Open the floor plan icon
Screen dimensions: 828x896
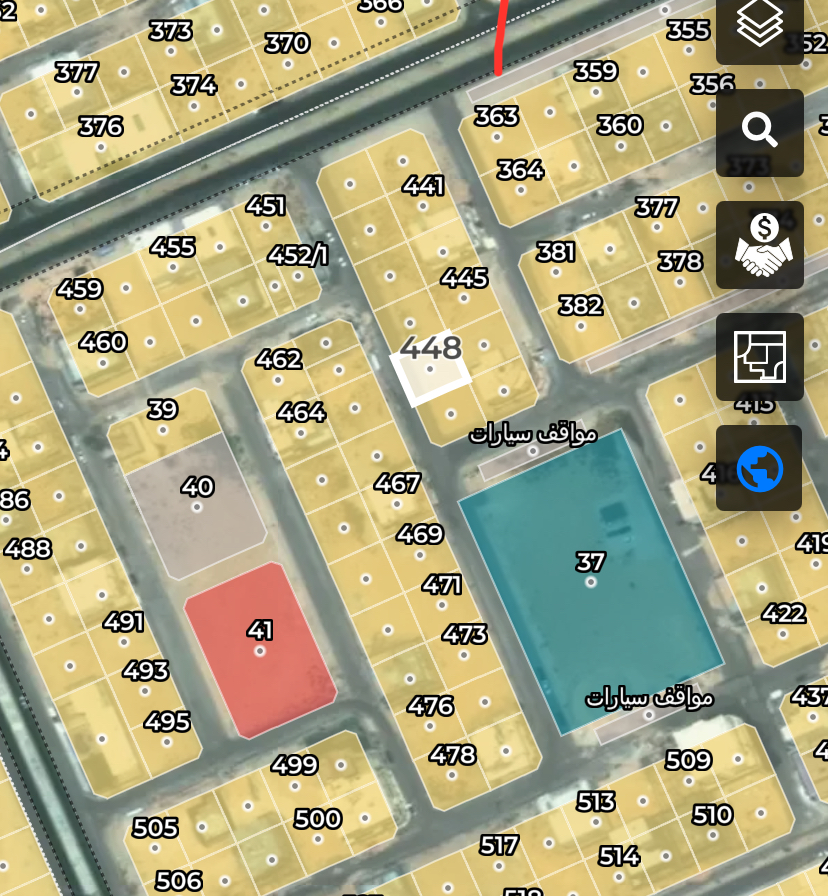click(759, 357)
